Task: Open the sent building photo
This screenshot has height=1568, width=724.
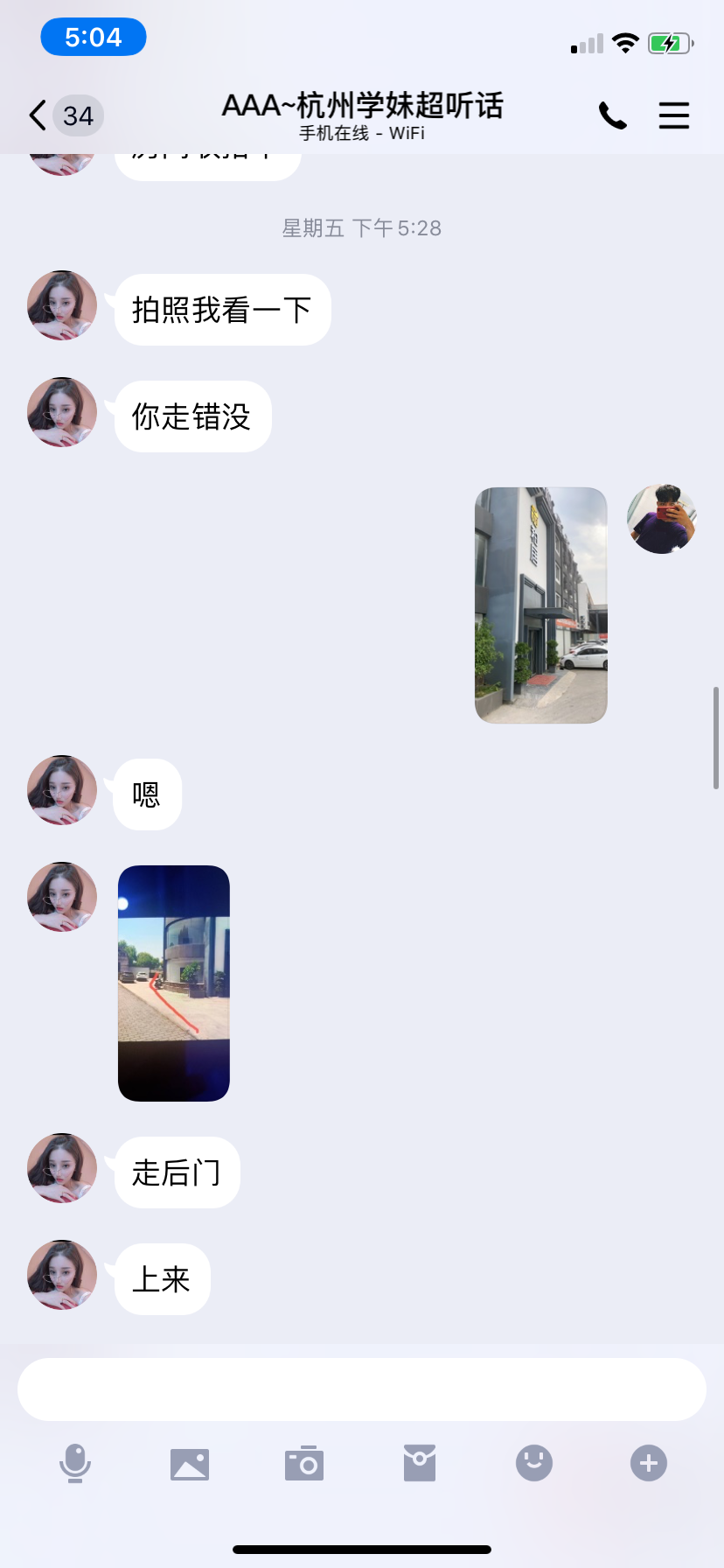Action: pyautogui.click(x=540, y=605)
